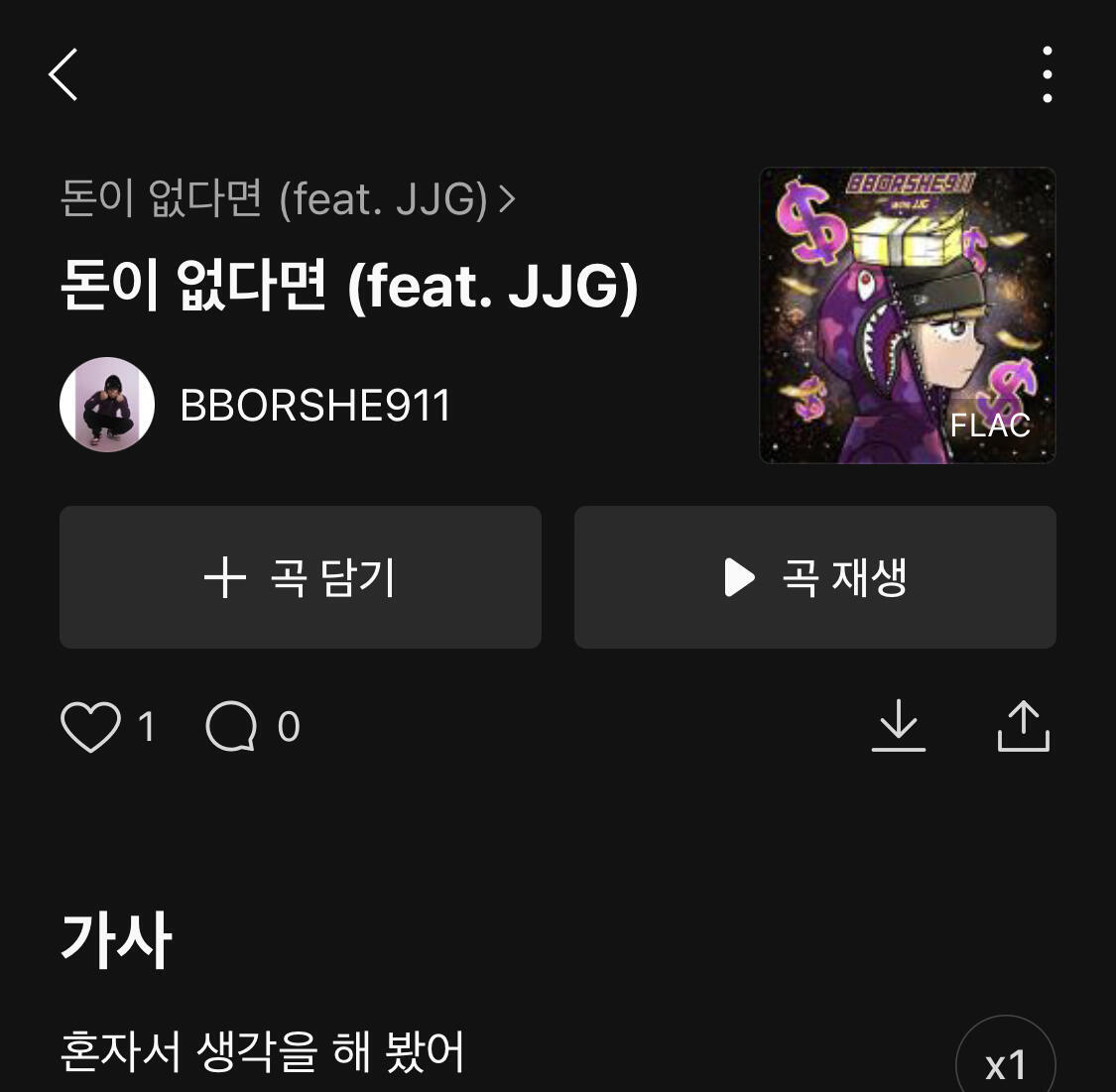This screenshot has width=1116, height=1092.
Task: Open the album link 돈이 없다면 (feat. JJG)
Action: [x=288, y=199]
